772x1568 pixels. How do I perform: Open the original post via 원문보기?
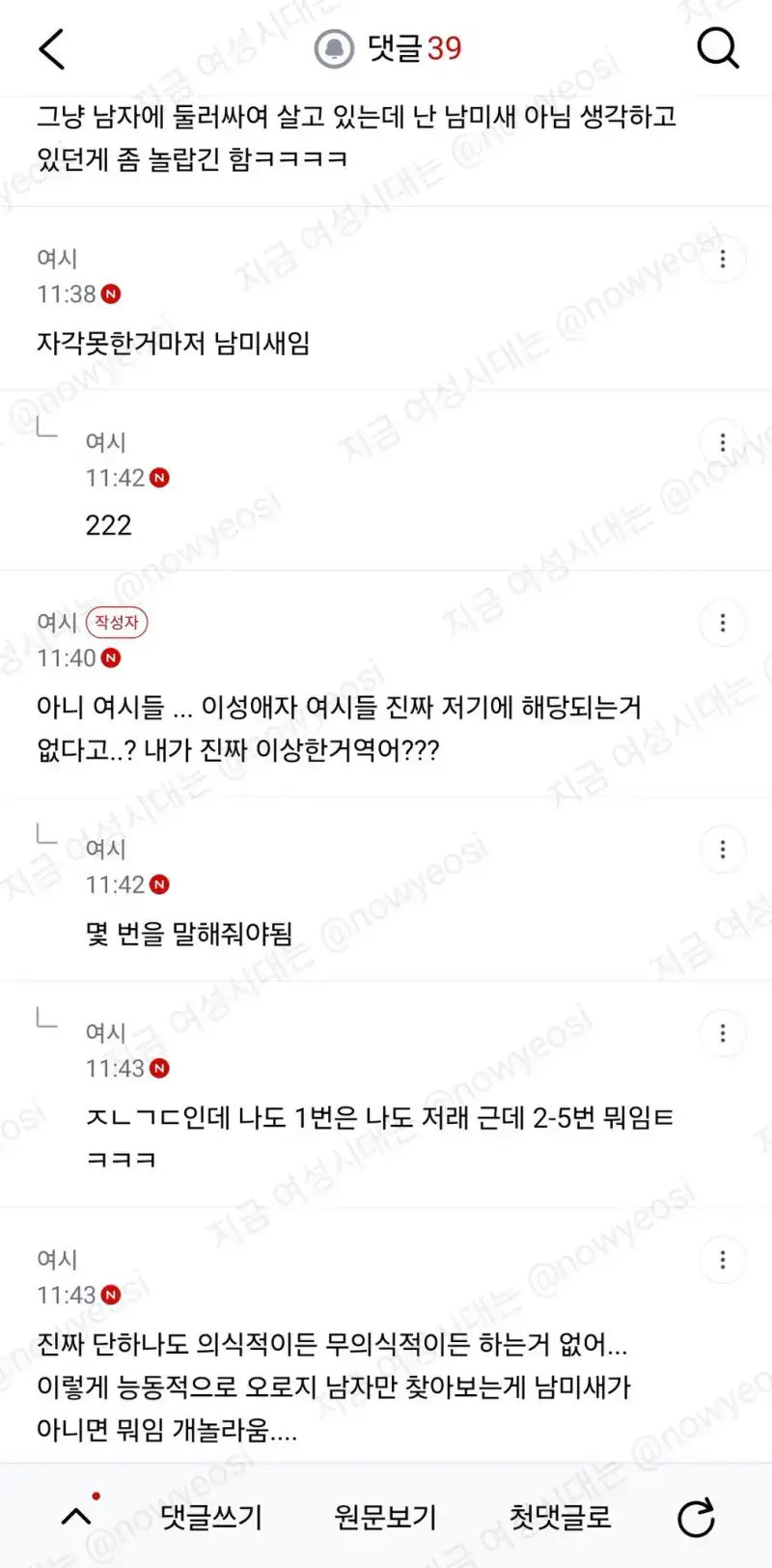(386, 1517)
